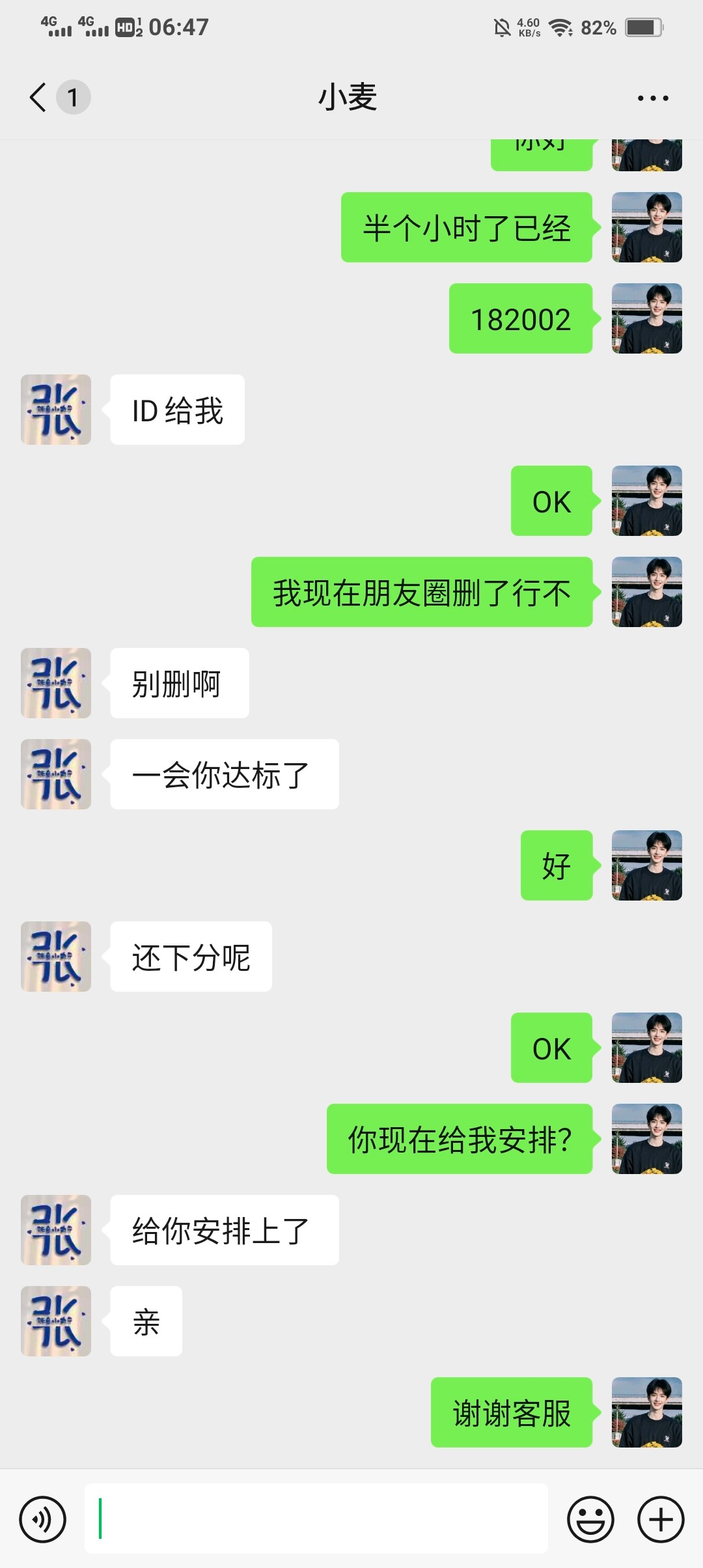703x1568 pixels.
Task: Switch to voice message input
Action: (x=43, y=1520)
